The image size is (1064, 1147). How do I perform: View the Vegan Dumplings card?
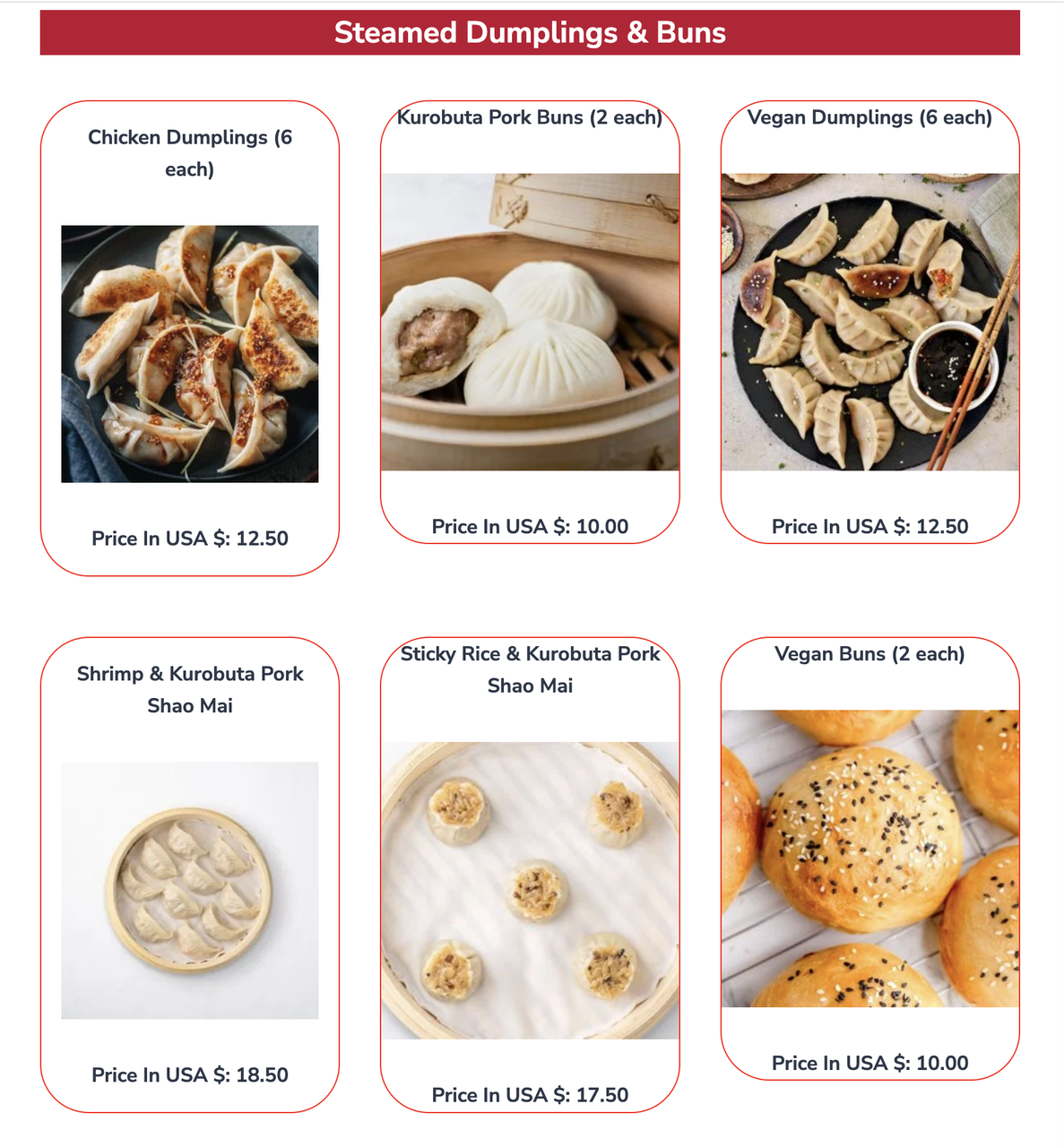pos(869,322)
